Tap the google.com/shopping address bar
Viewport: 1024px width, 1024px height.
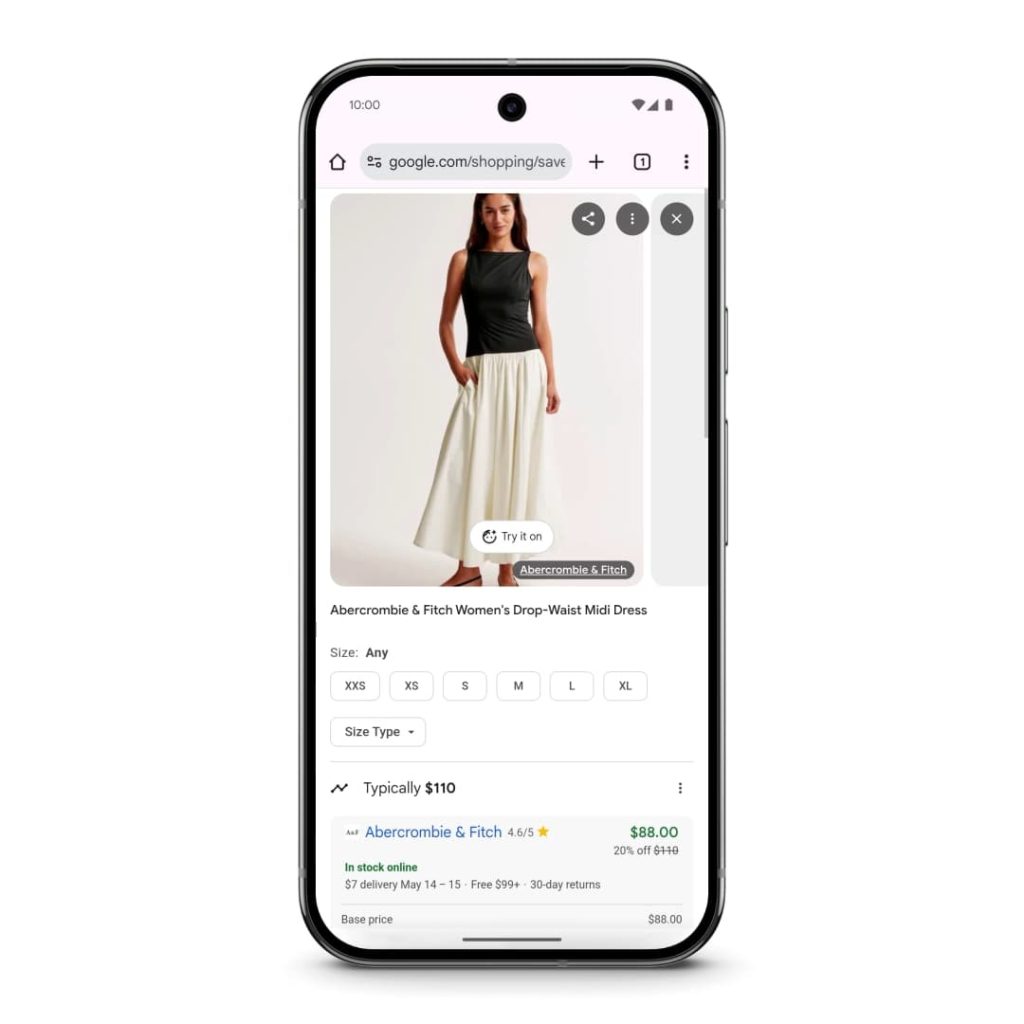466,162
